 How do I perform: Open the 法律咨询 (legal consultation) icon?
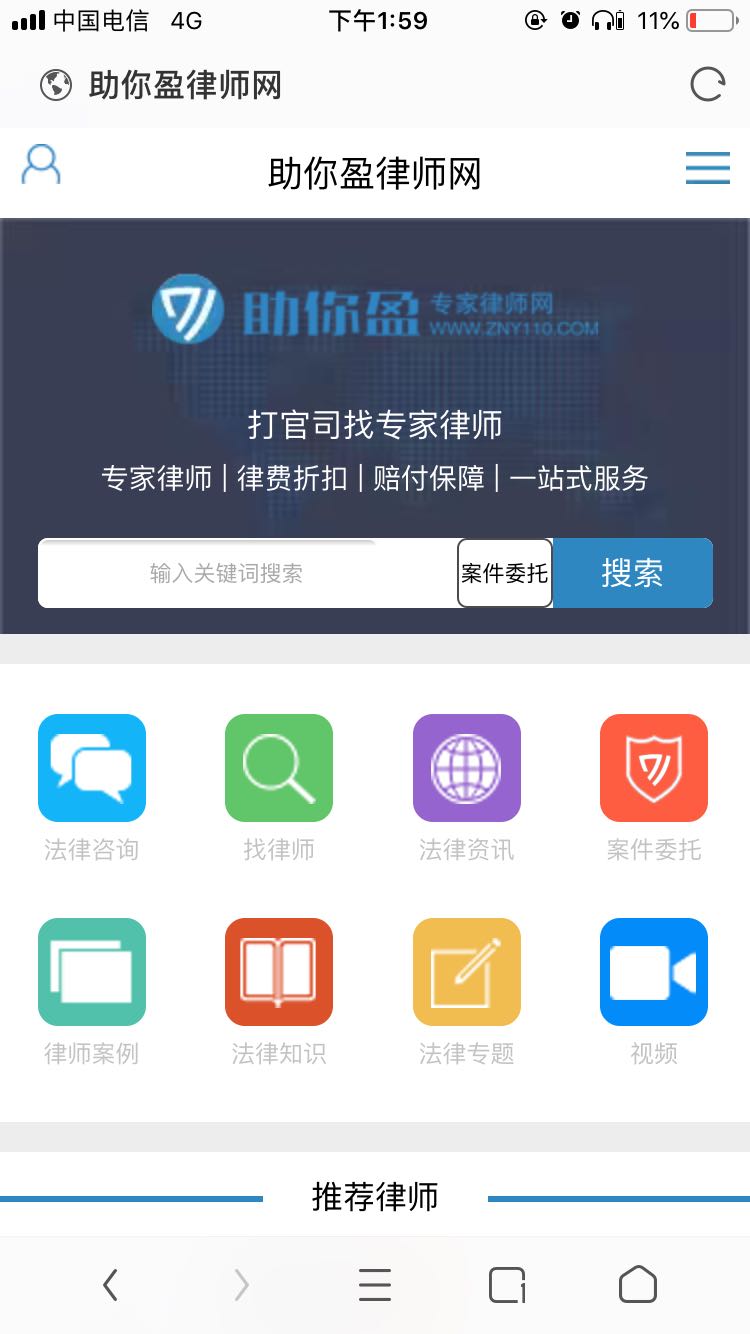click(91, 767)
